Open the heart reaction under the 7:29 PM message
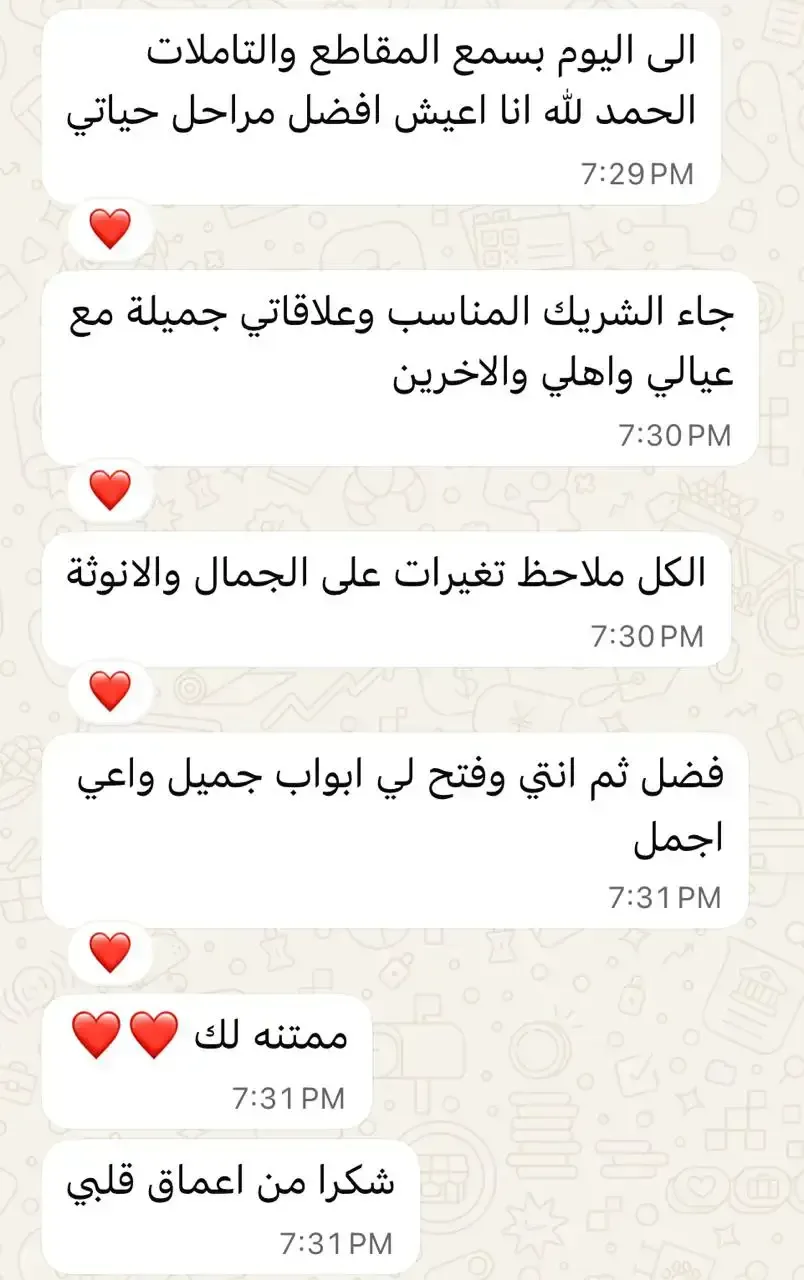The height and width of the screenshot is (1280, 804). [x=110, y=231]
